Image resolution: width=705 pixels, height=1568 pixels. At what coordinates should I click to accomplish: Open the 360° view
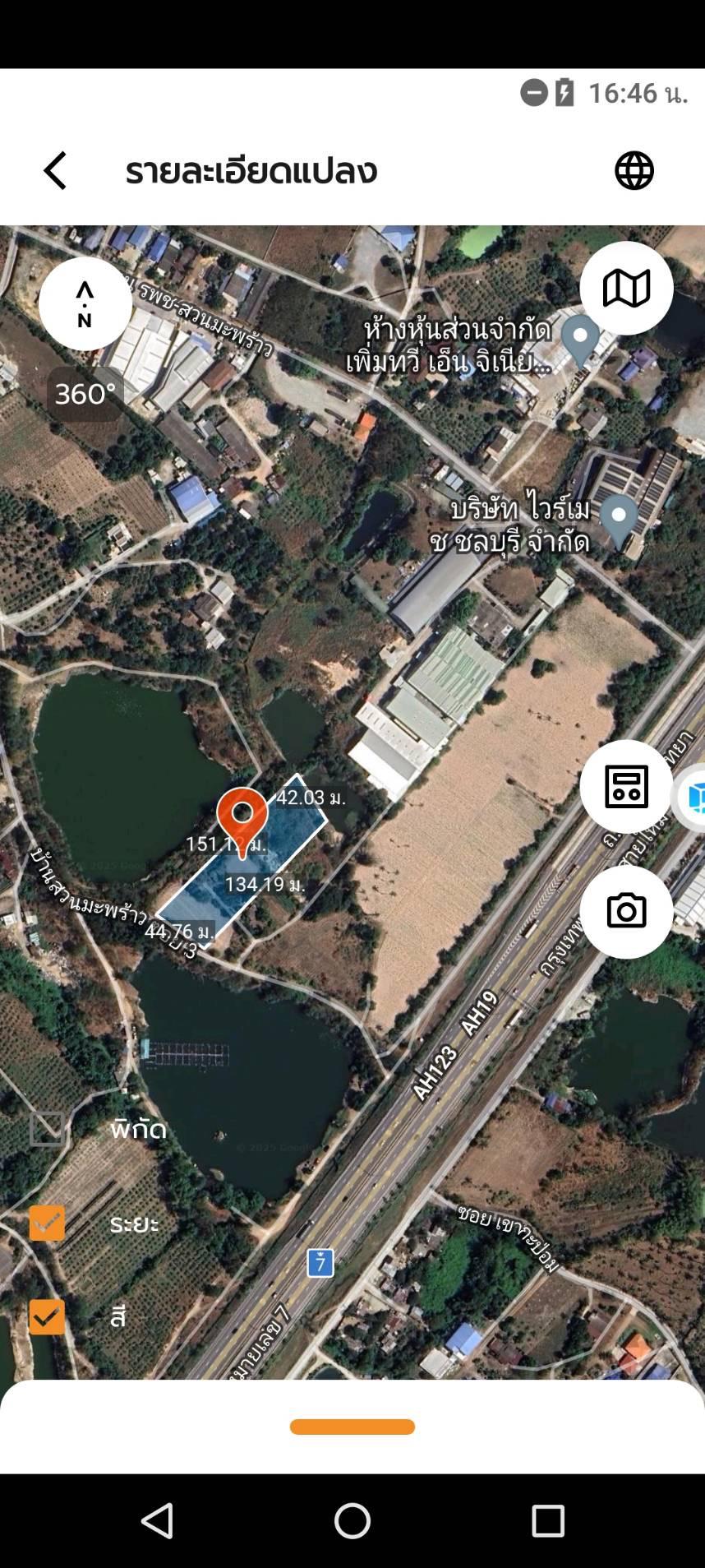coord(85,394)
